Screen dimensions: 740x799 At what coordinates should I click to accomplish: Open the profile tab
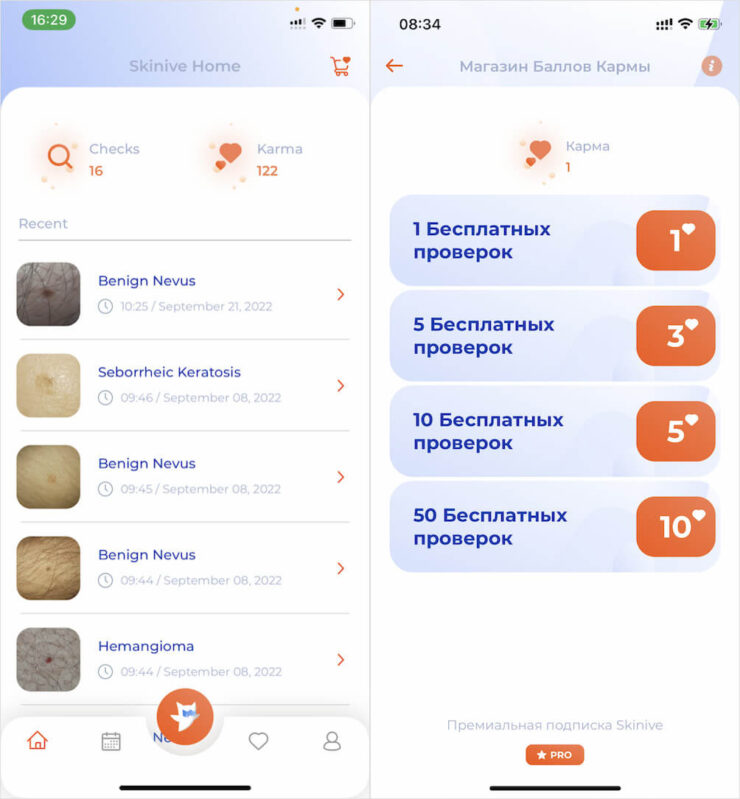[332, 741]
